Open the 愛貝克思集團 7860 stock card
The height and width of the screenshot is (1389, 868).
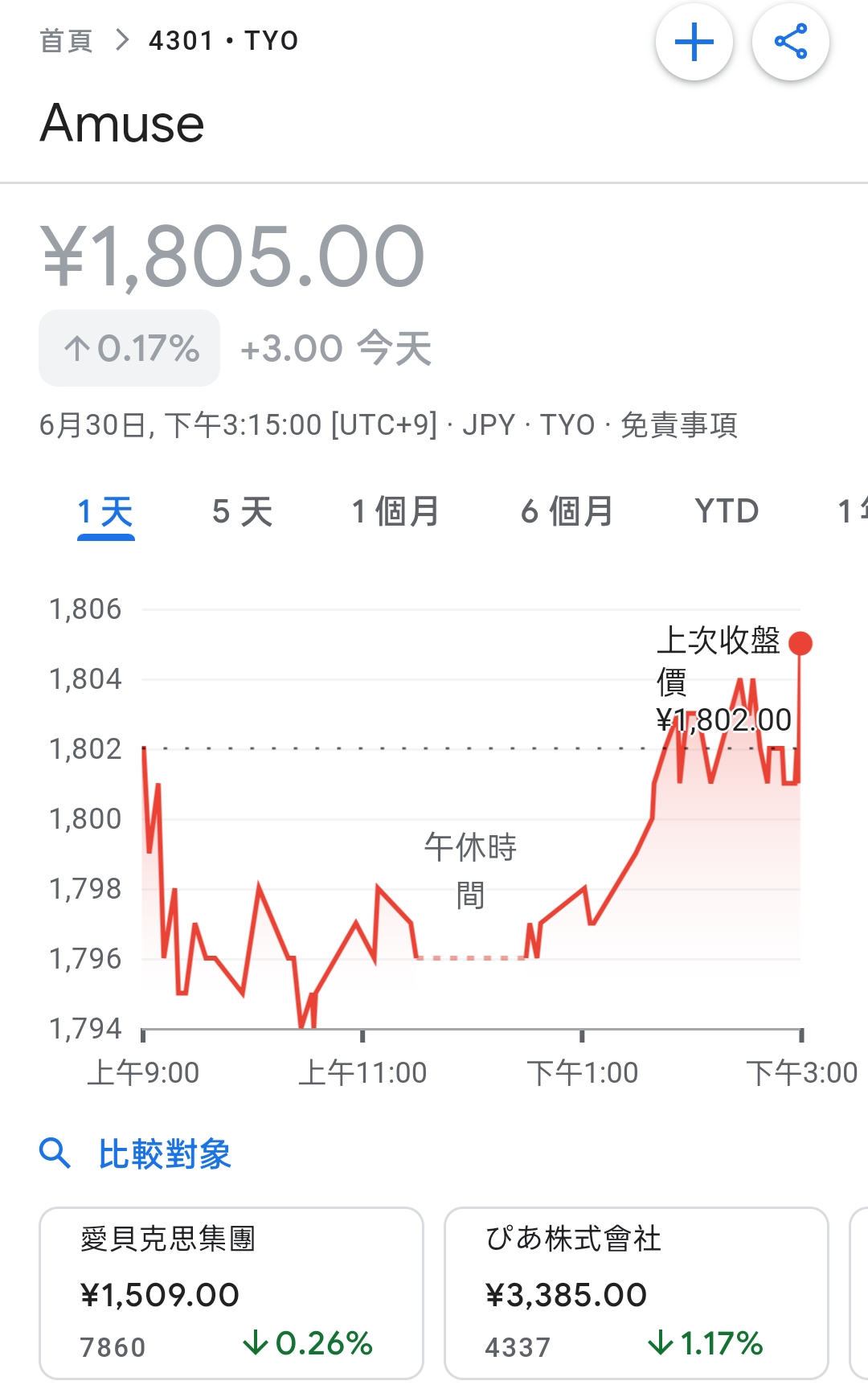(231, 1293)
